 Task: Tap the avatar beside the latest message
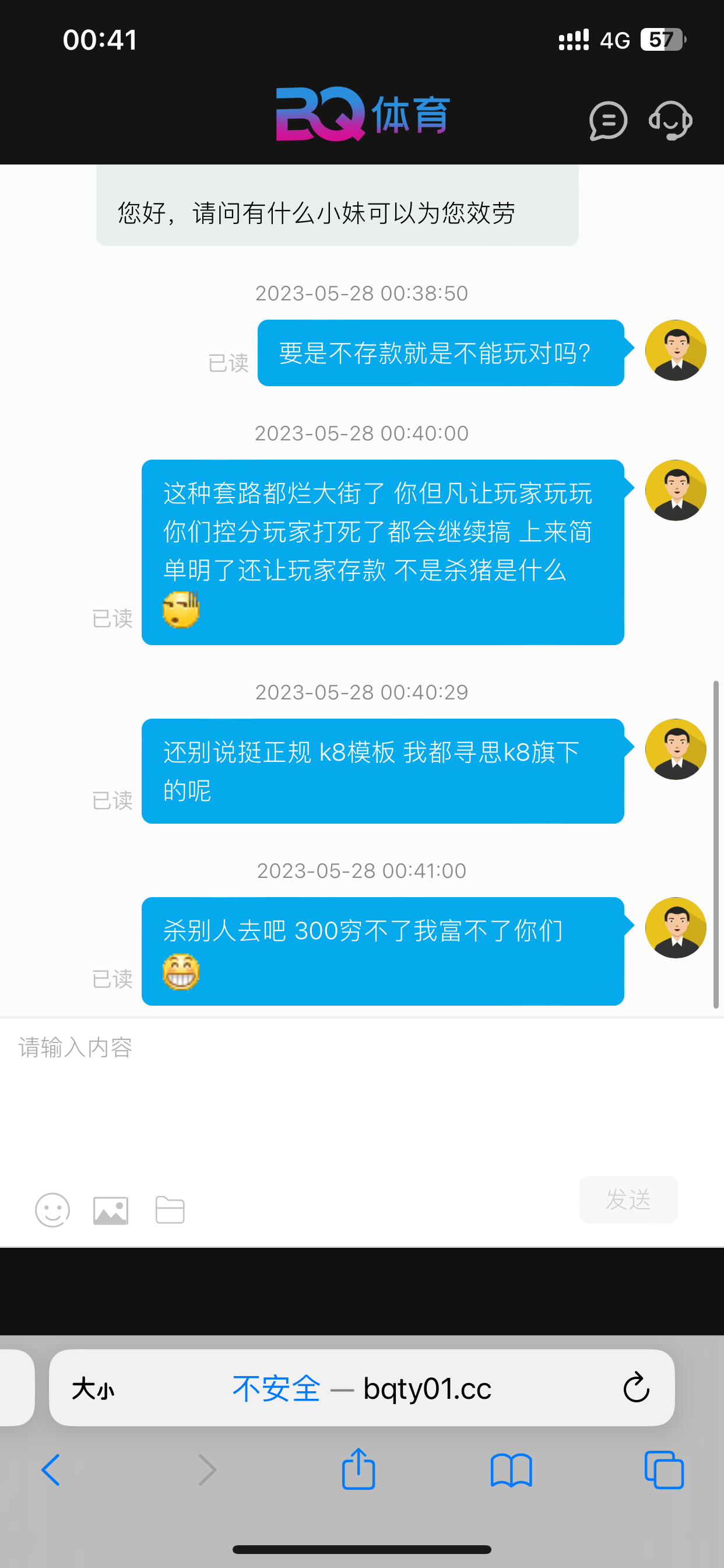(x=676, y=928)
